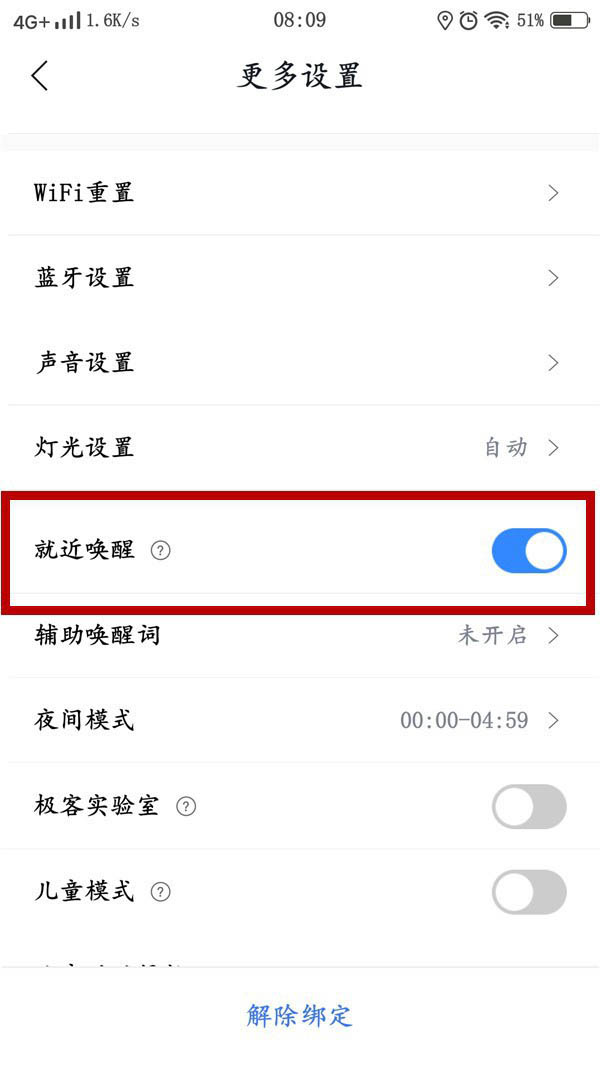Go back from 更多设置
This screenshot has width=600, height=1066.
(40, 75)
